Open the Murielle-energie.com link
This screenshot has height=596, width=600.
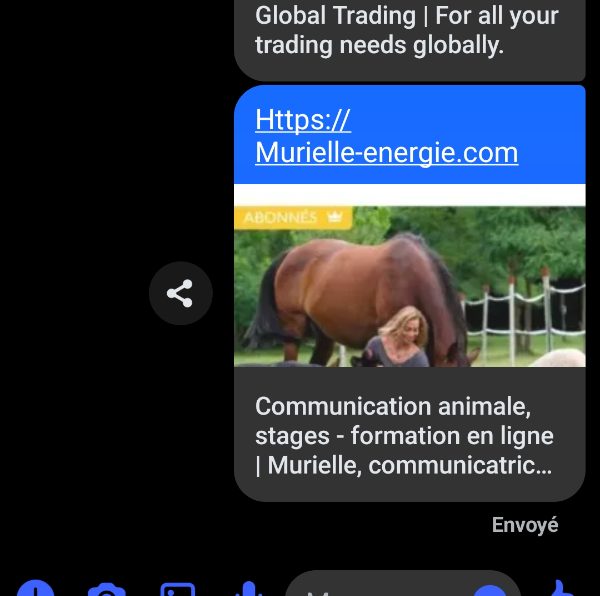pyautogui.click(x=386, y=137)
